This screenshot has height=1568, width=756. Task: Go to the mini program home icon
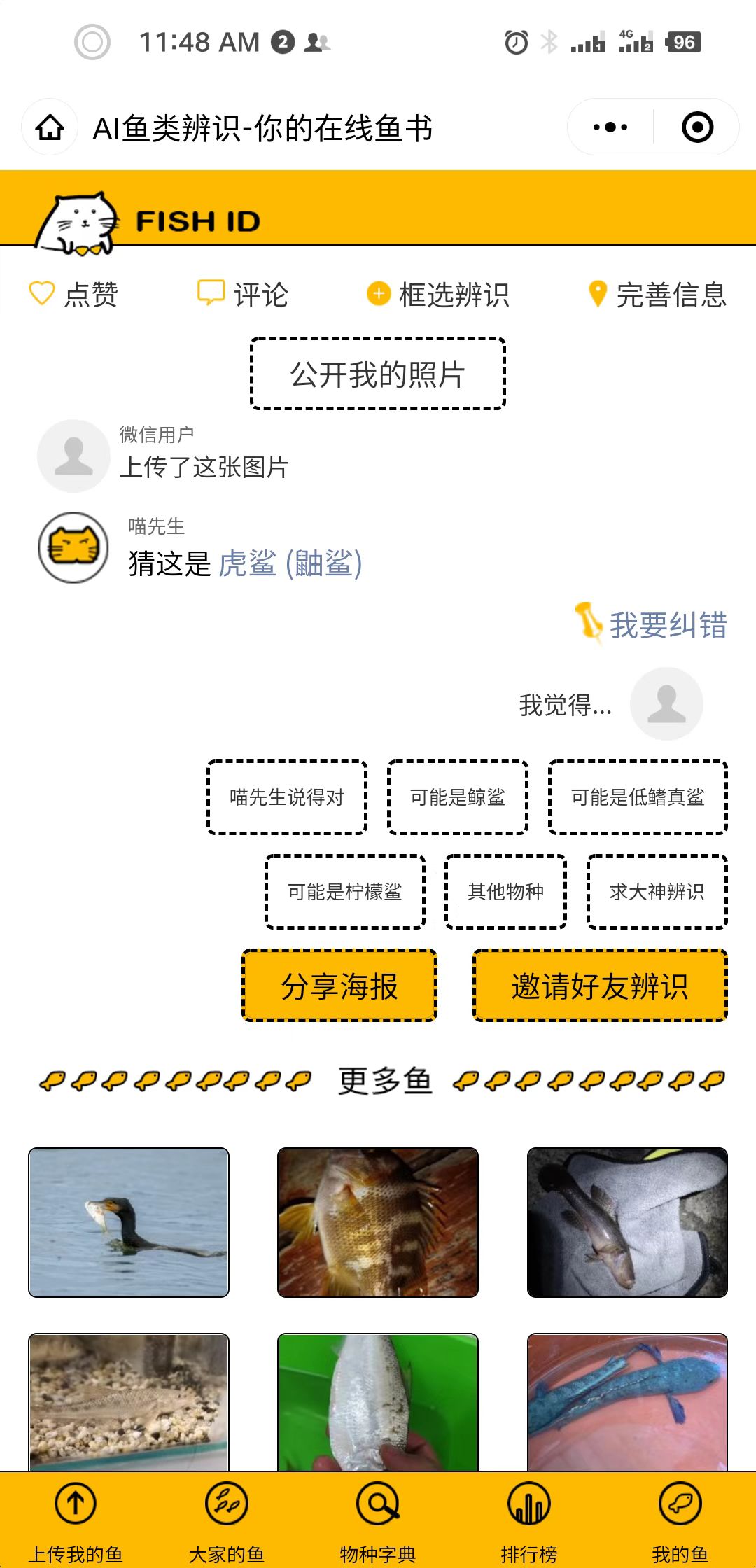50,127
